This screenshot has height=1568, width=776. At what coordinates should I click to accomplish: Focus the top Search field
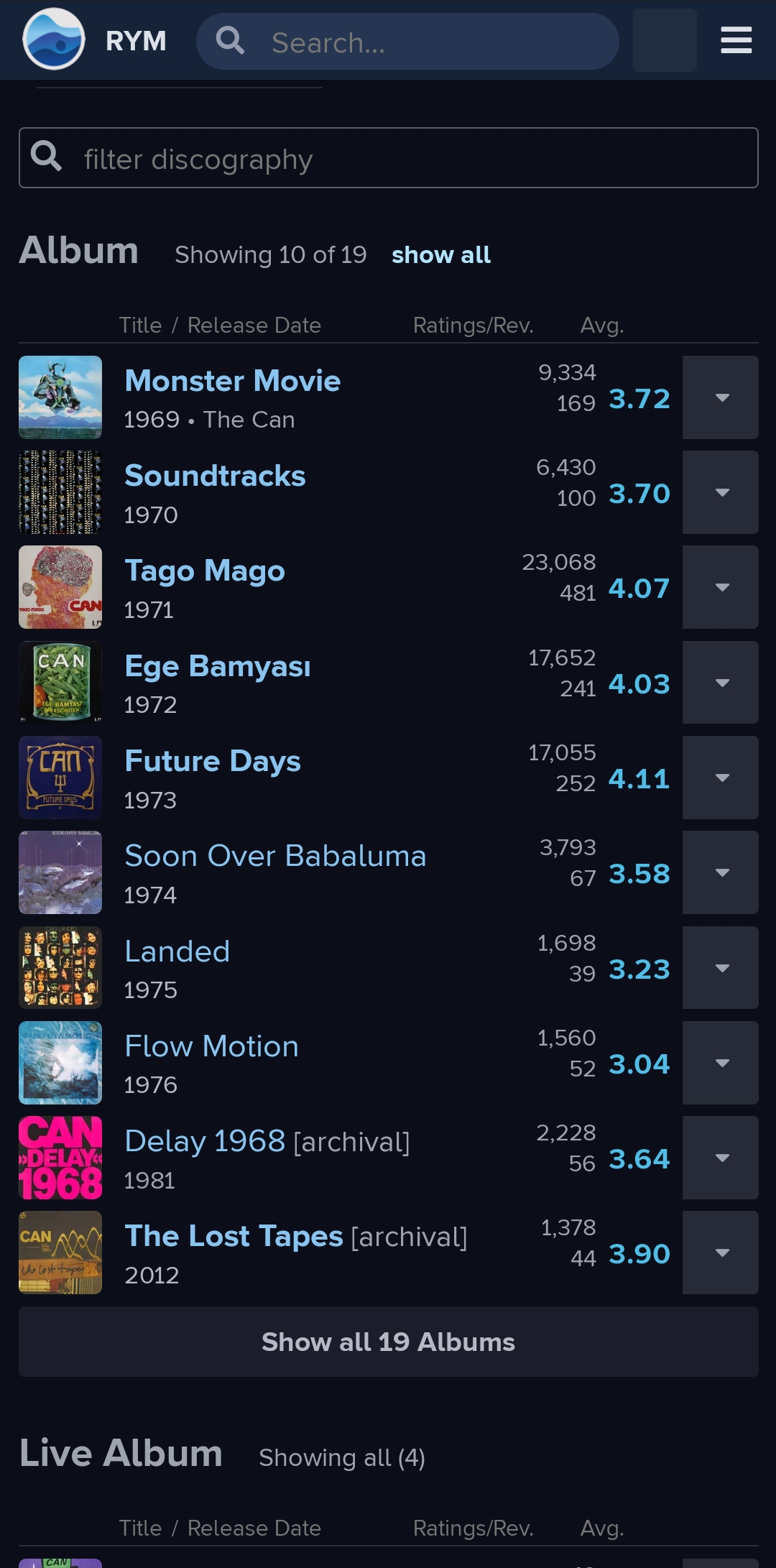(407, 42)
